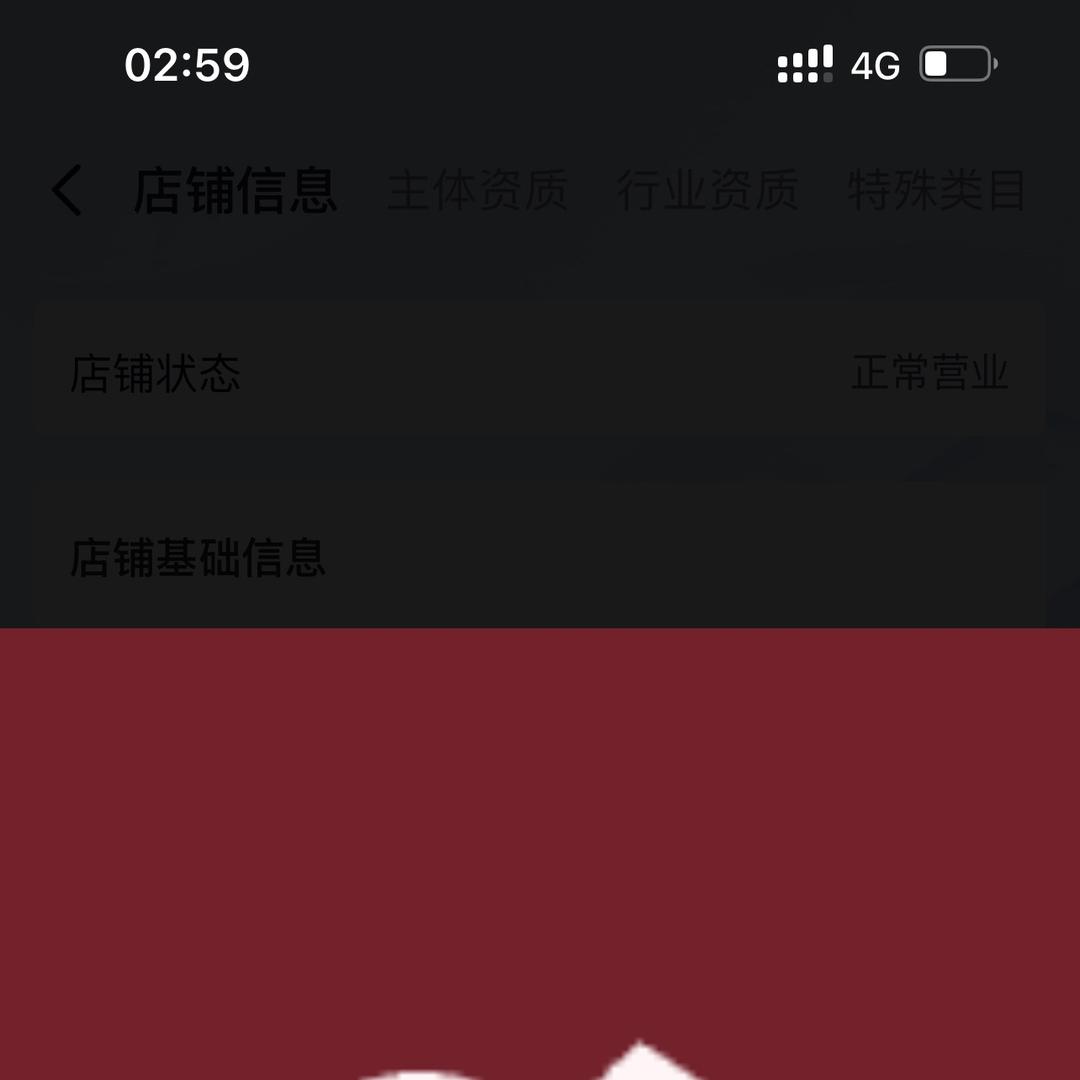
Task: View the 特殊类目 tab
Action: (x=936, y=191)
